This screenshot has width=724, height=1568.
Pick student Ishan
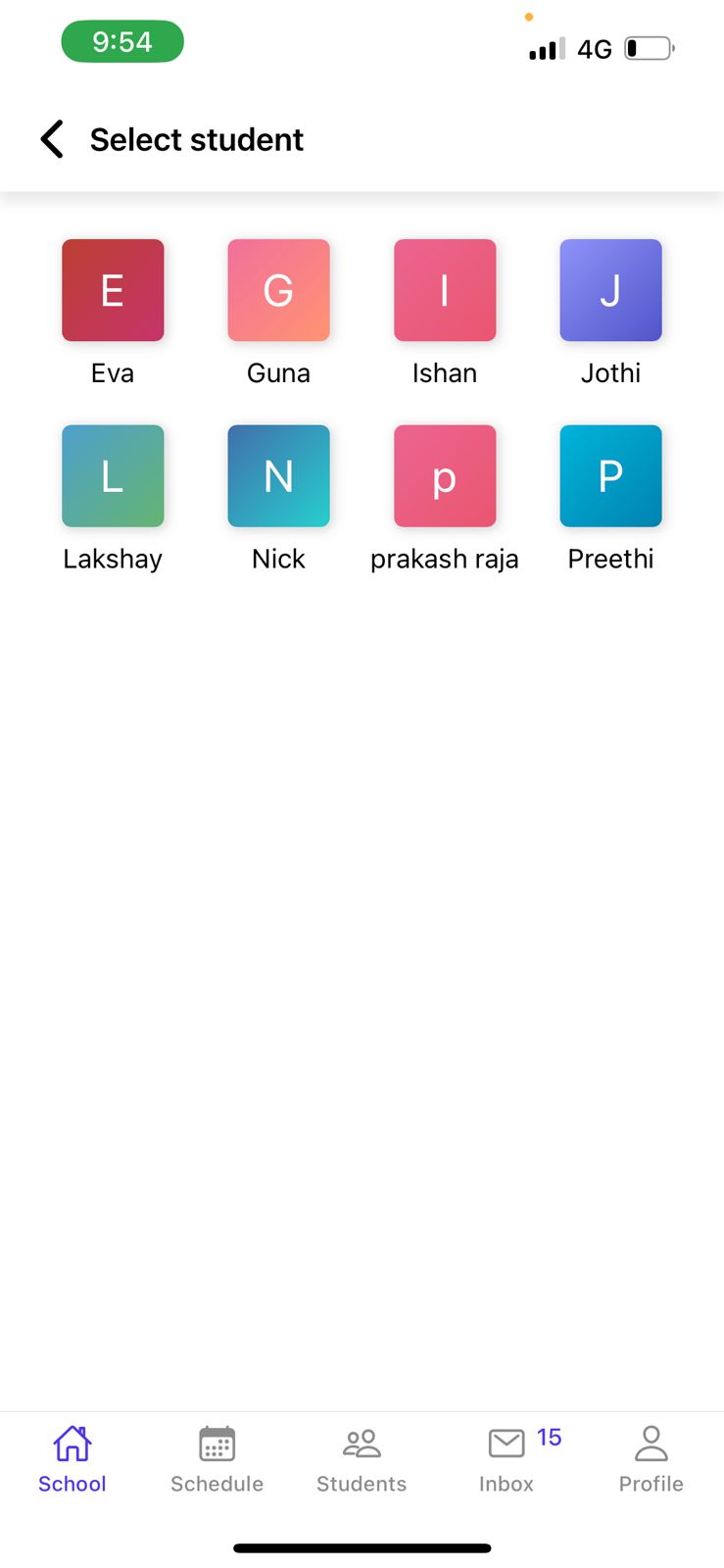click(445, 291)
